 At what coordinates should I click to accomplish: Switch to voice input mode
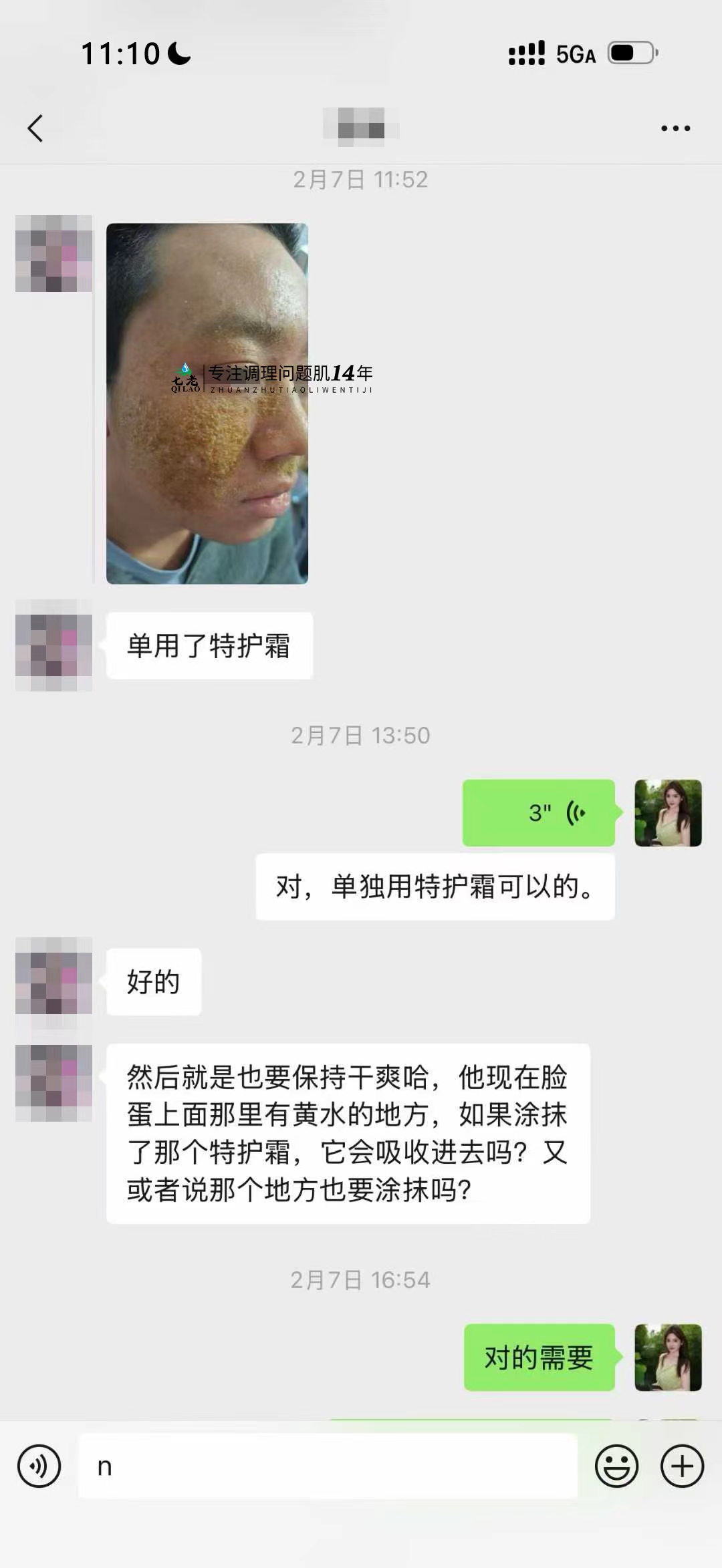[39, 1466]
